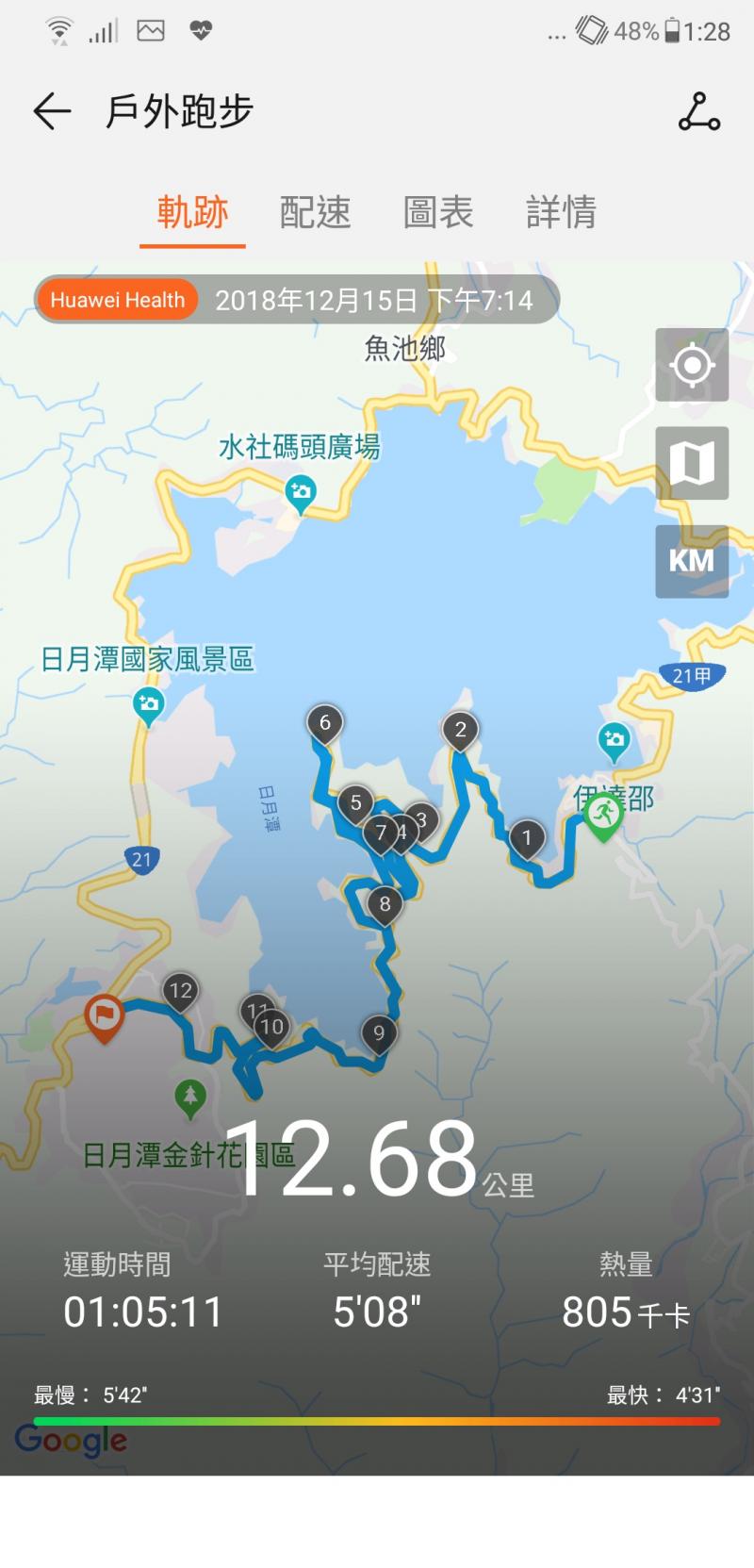Image resolution: width=754 pixels, height=1568 pixels.
Task: Switch to the 配速 tab
Action: point(315,212)
